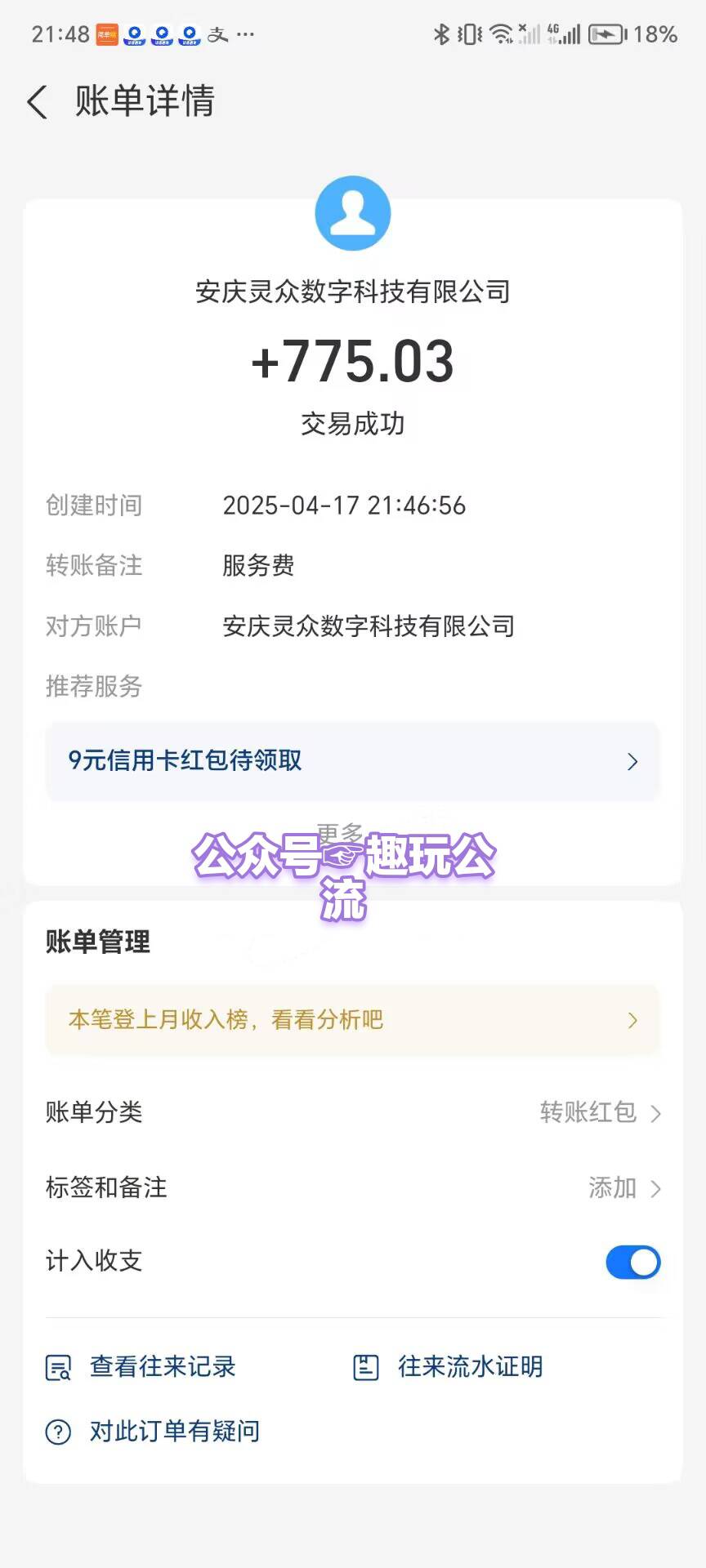
Task: Open the payer's avatar profile
Action: click(x=353, y=213)
